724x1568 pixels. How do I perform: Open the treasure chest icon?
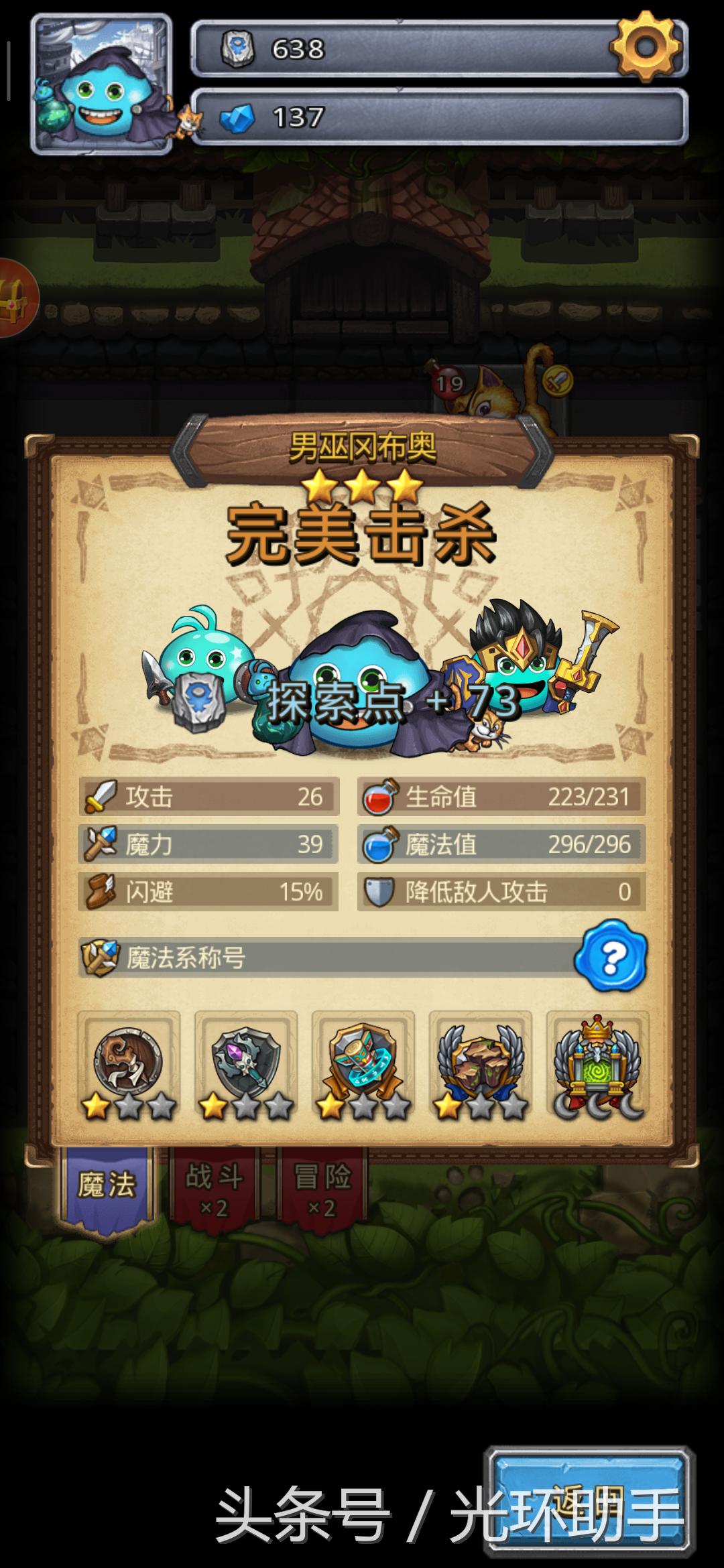point(13,298)
